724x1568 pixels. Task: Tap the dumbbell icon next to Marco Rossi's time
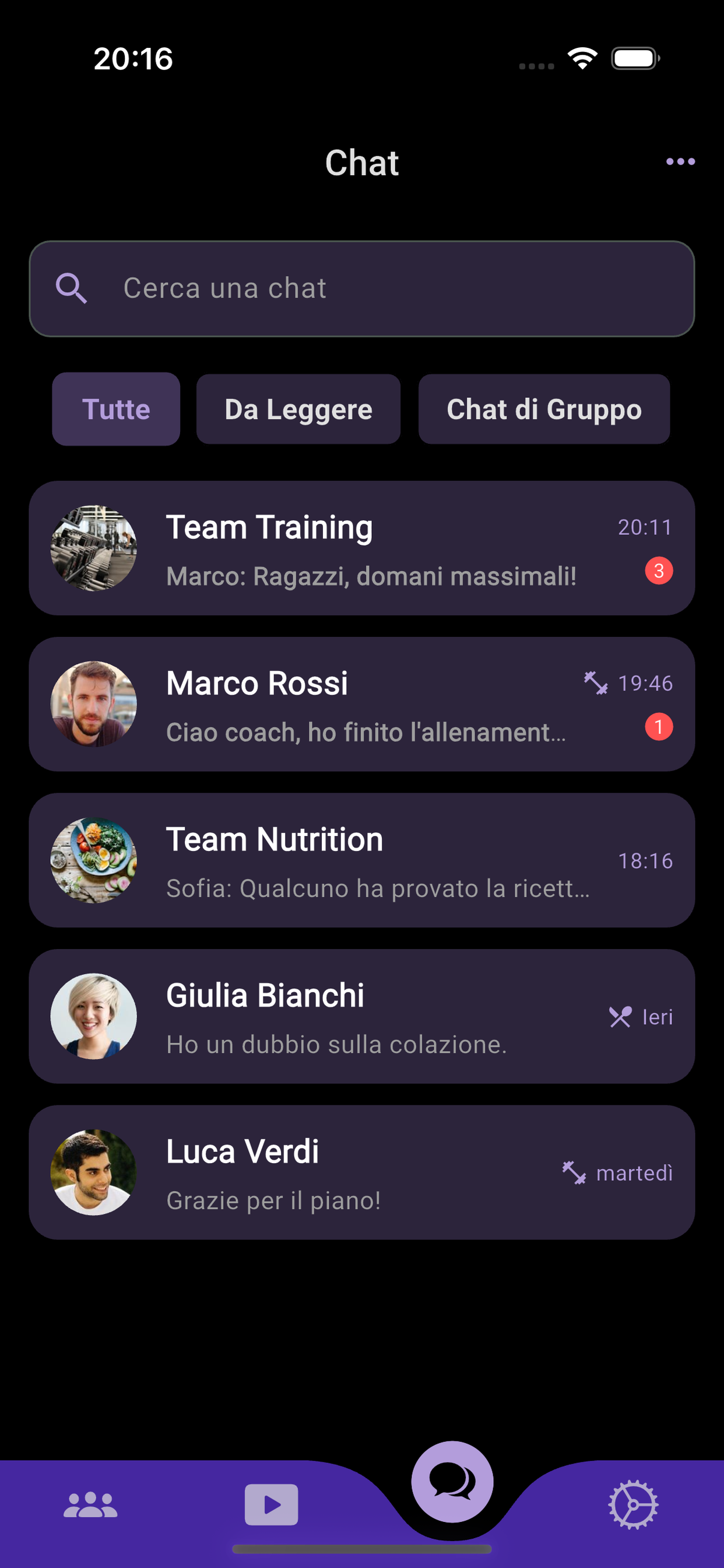coord(597,683)
